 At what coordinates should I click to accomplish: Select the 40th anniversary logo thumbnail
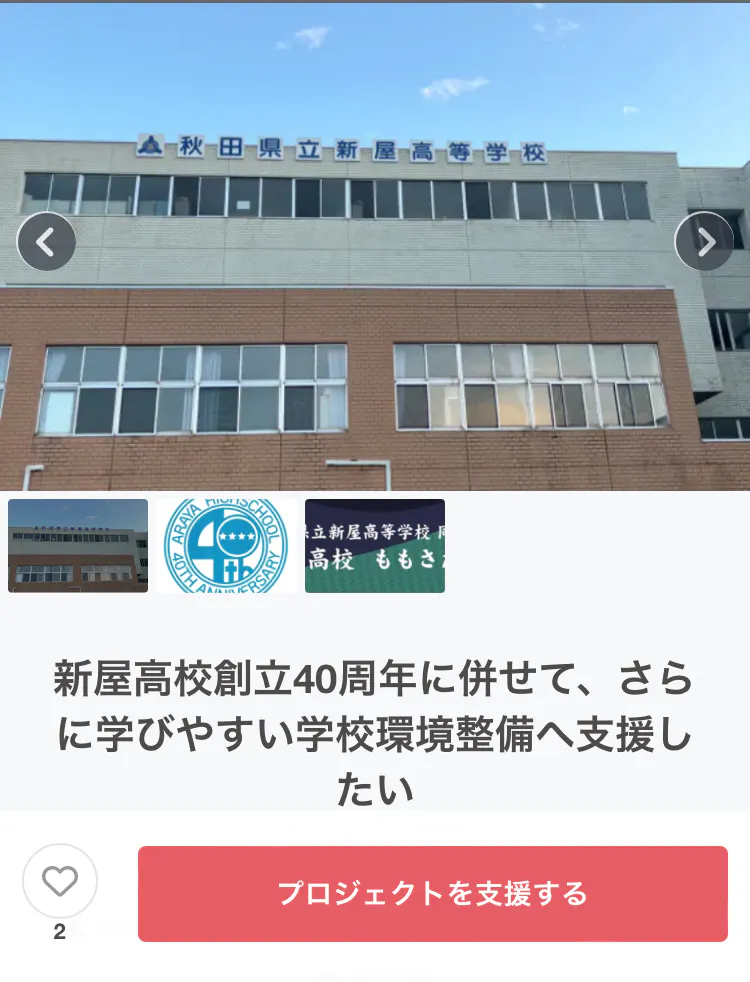click(x=226, y=546)
